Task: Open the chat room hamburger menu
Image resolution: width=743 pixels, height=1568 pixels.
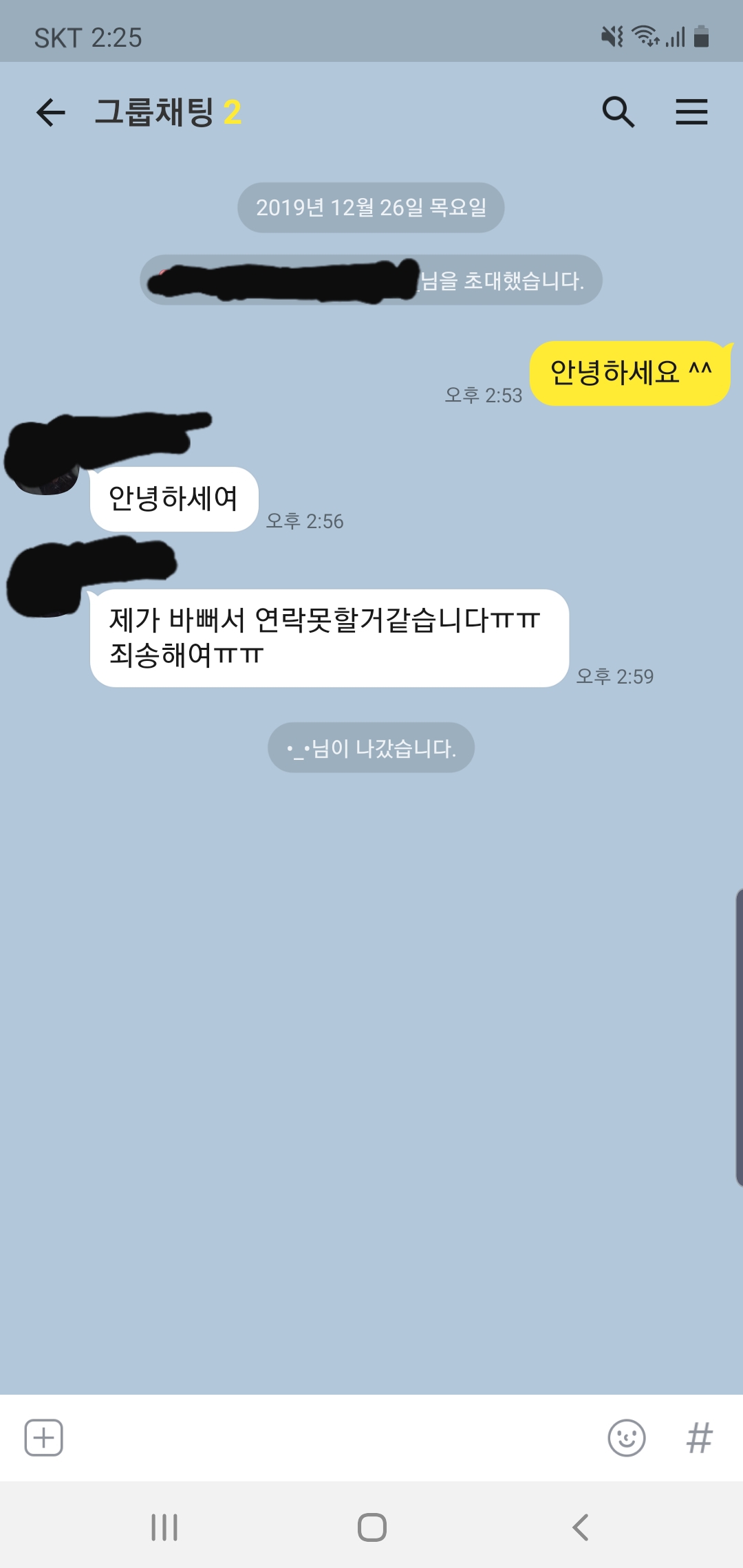Action: coord(691,112)
